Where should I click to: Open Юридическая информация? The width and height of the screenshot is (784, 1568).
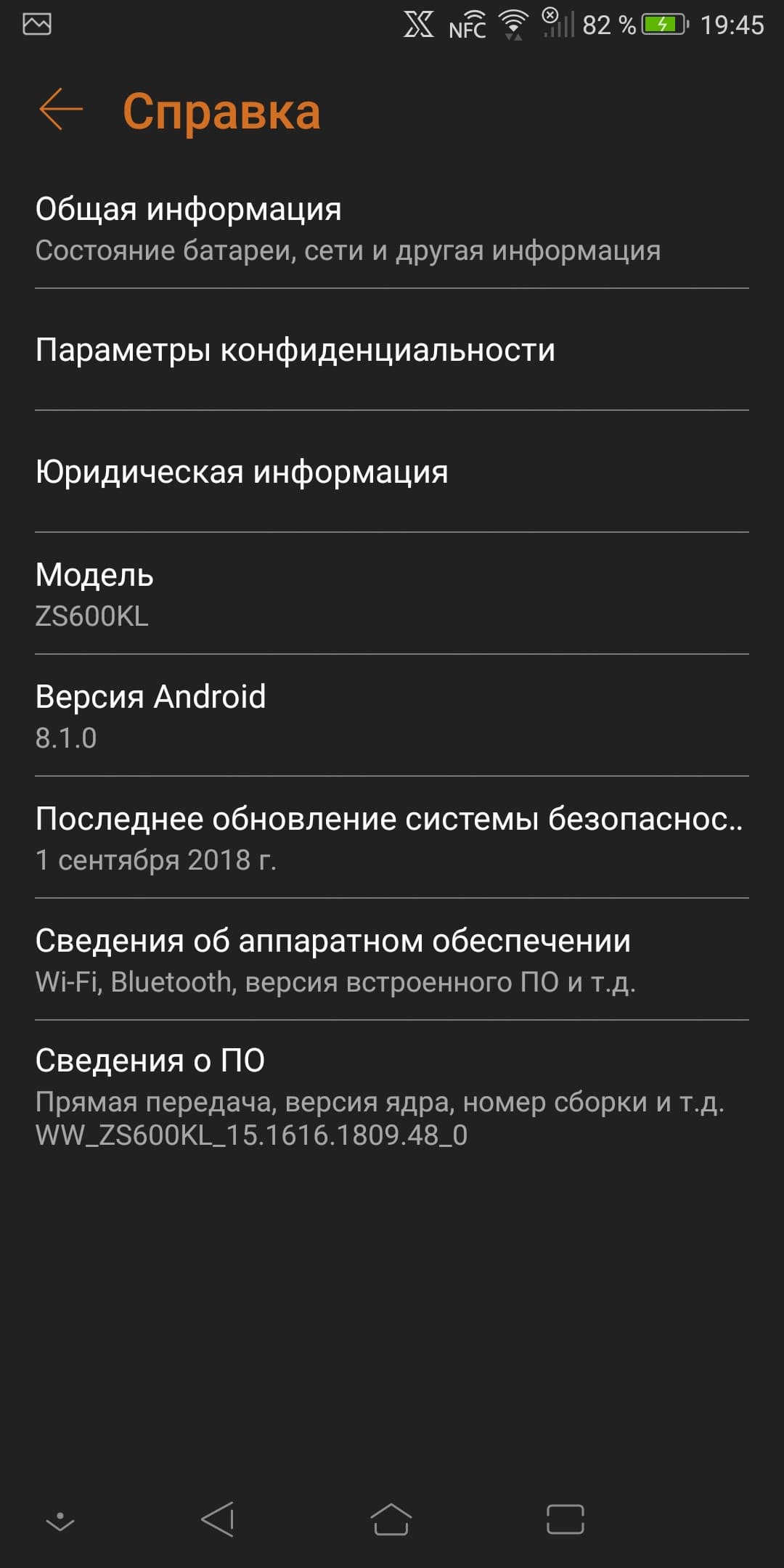(392, 472)
